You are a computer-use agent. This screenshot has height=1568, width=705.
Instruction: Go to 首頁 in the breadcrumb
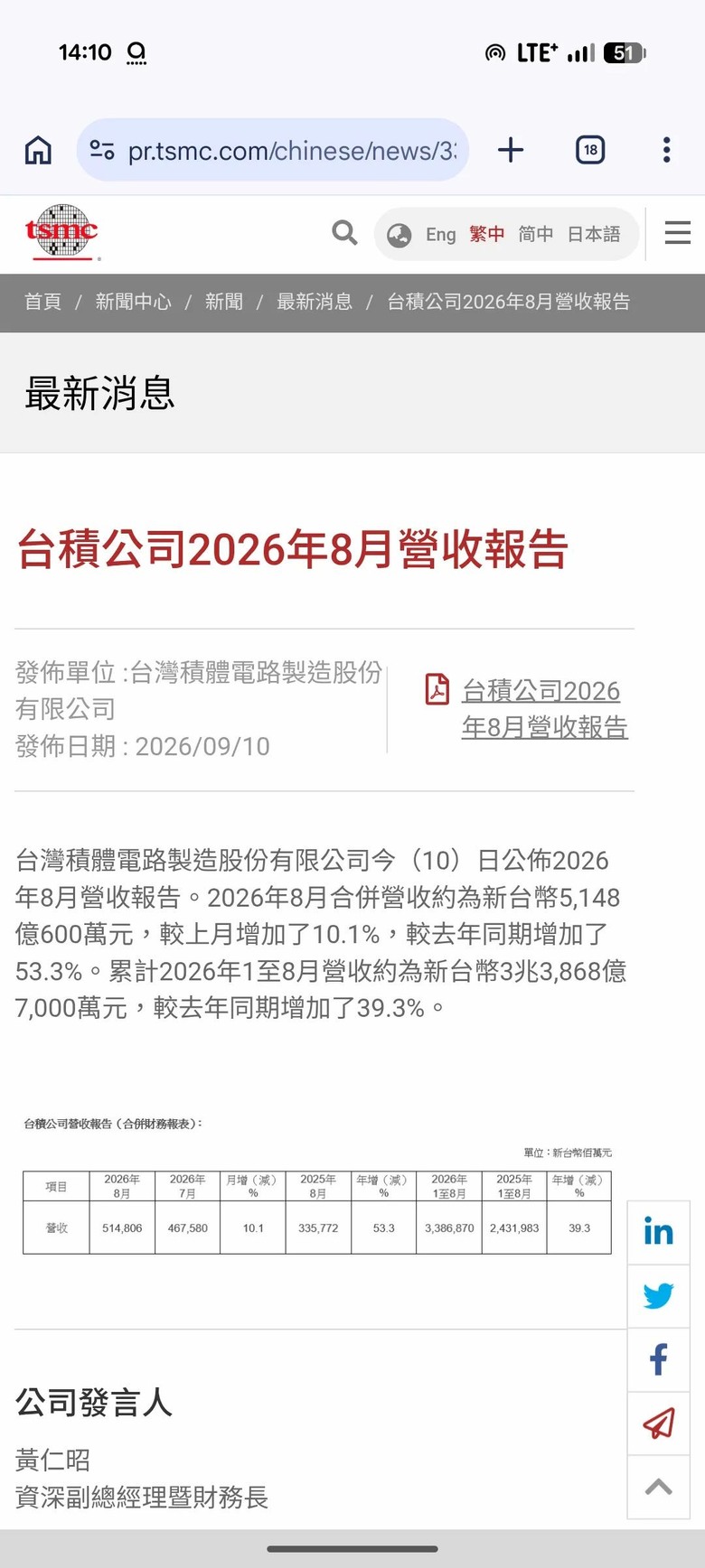(43, 302)
